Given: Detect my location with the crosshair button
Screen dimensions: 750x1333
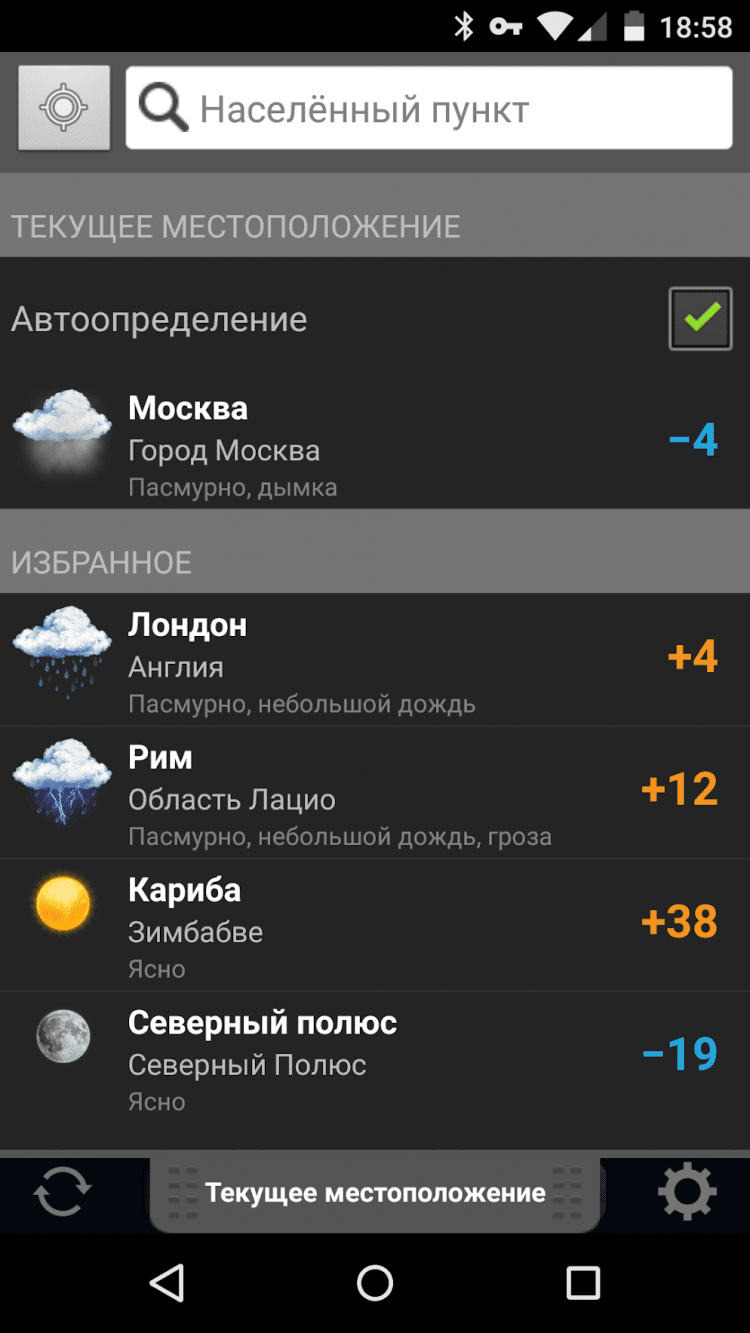Looking at the screenshot, I should pyautogui.click(x=64, y=109).
